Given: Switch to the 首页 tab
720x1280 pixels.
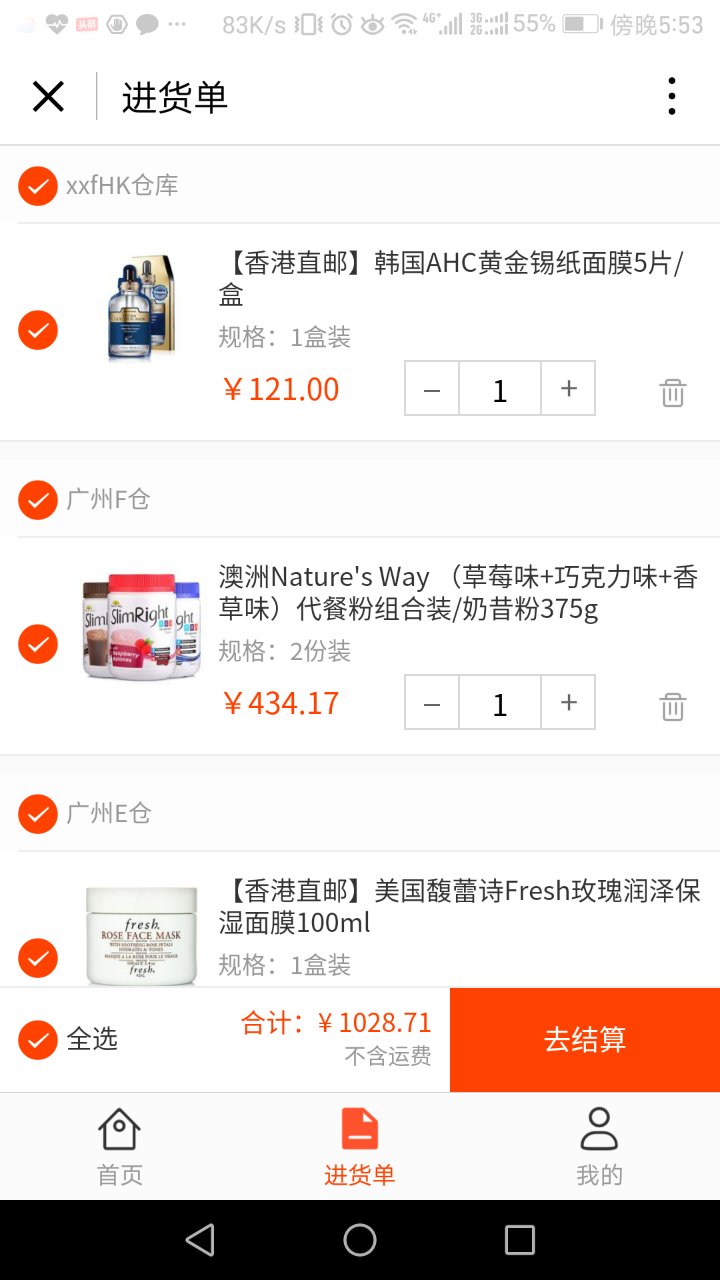Looking at the screenshot, I should (120, 1146).
